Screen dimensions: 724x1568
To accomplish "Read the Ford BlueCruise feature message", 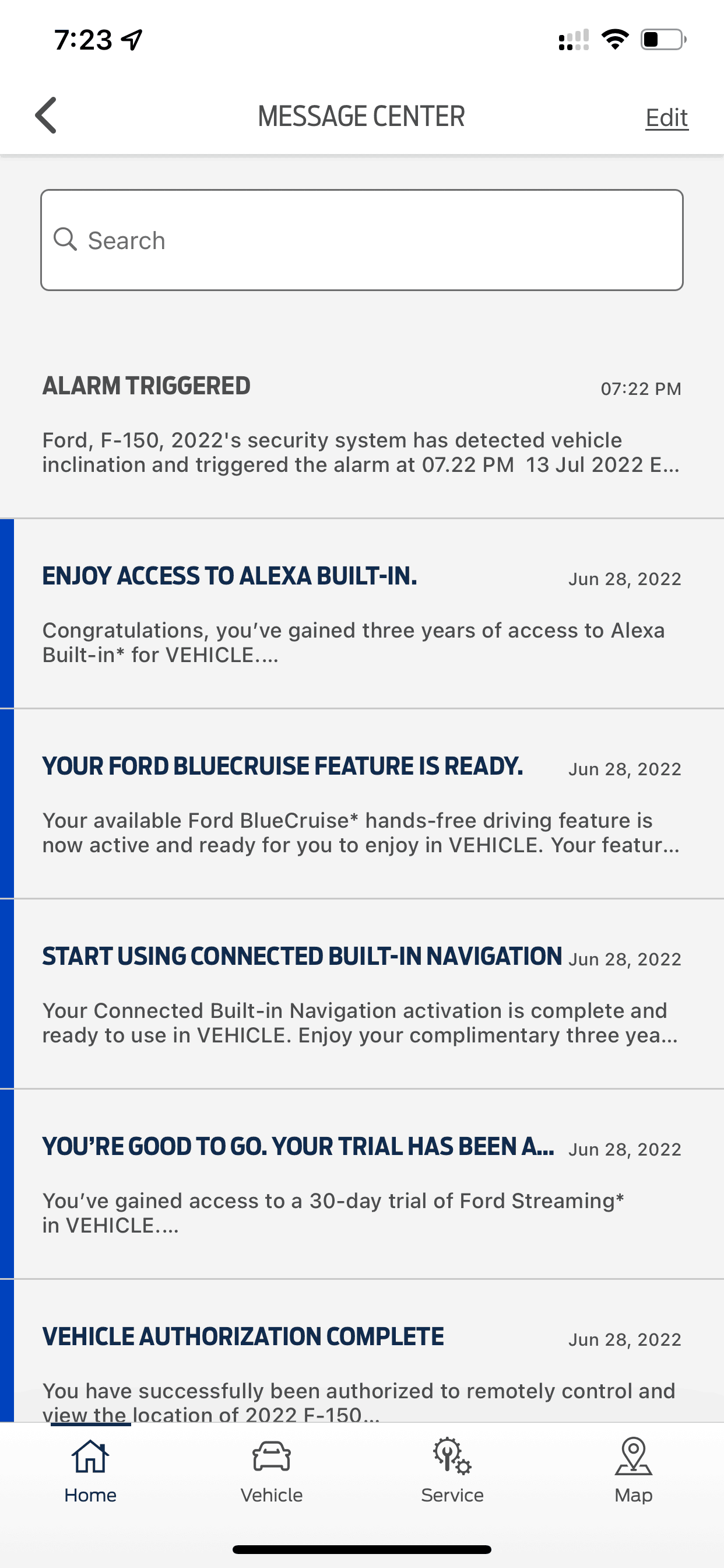I will pyautogui.click(x=361, y=803).
